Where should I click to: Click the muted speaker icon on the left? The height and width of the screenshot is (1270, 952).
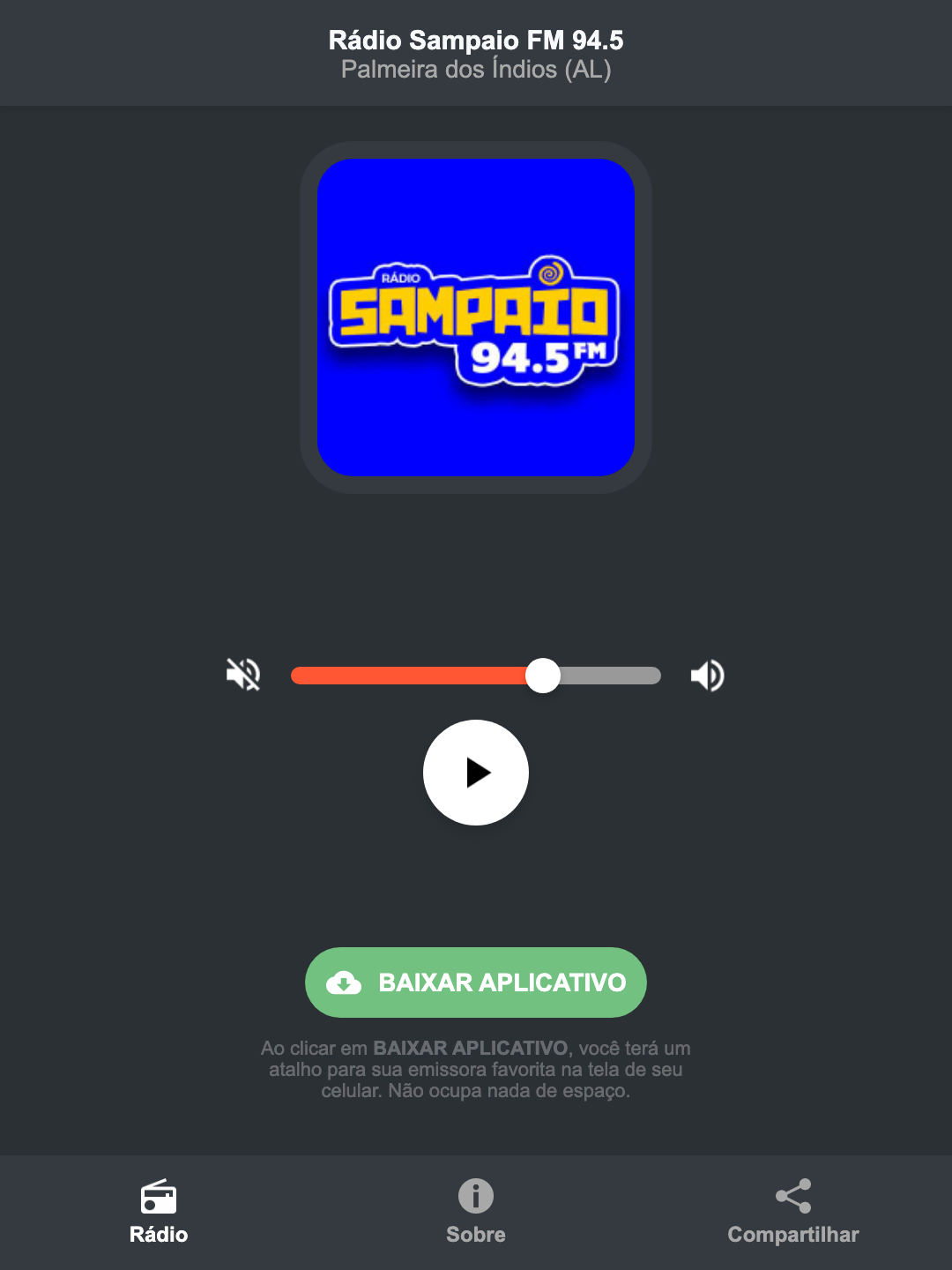pos(244,675)
